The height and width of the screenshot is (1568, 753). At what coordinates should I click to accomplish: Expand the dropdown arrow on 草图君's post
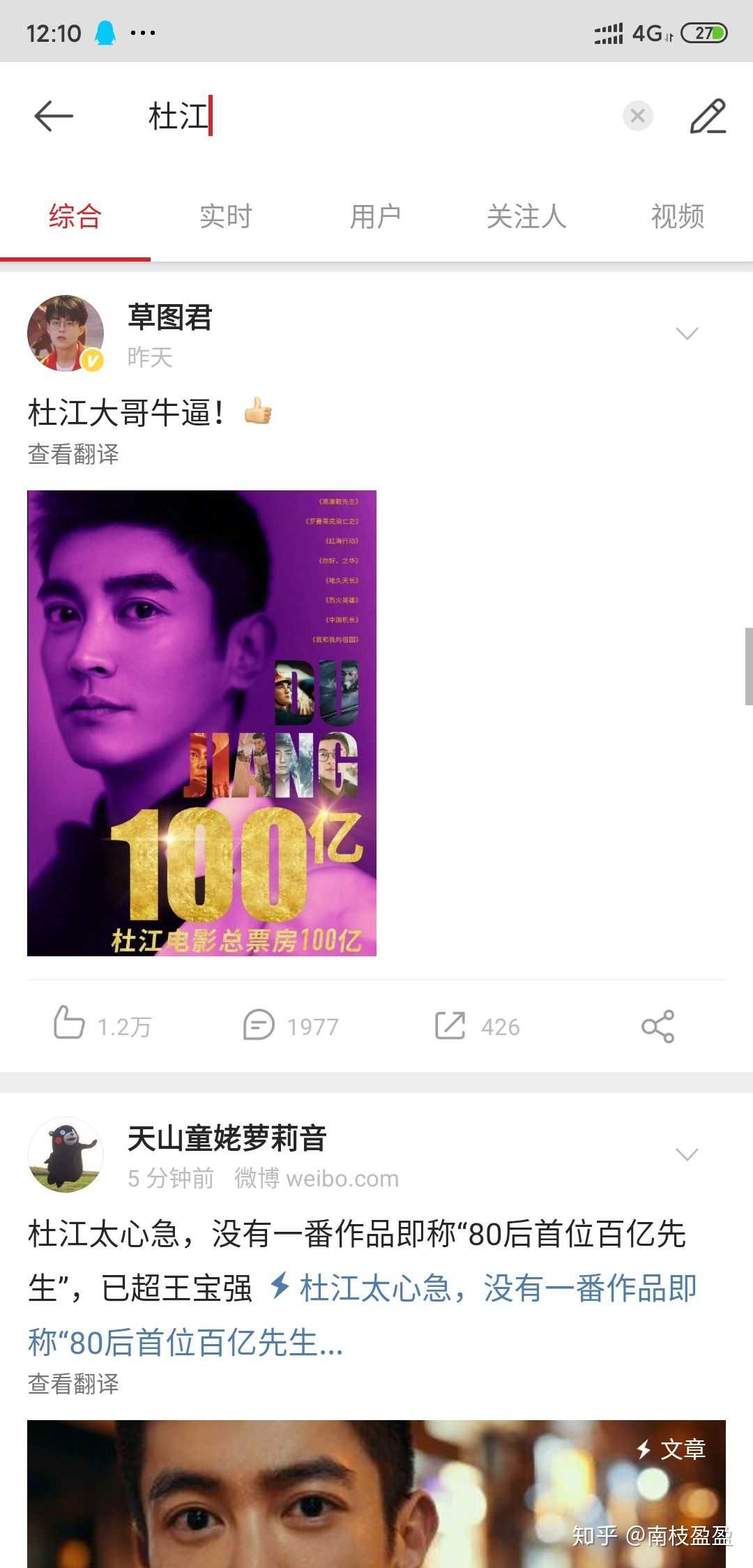point(687,333)
